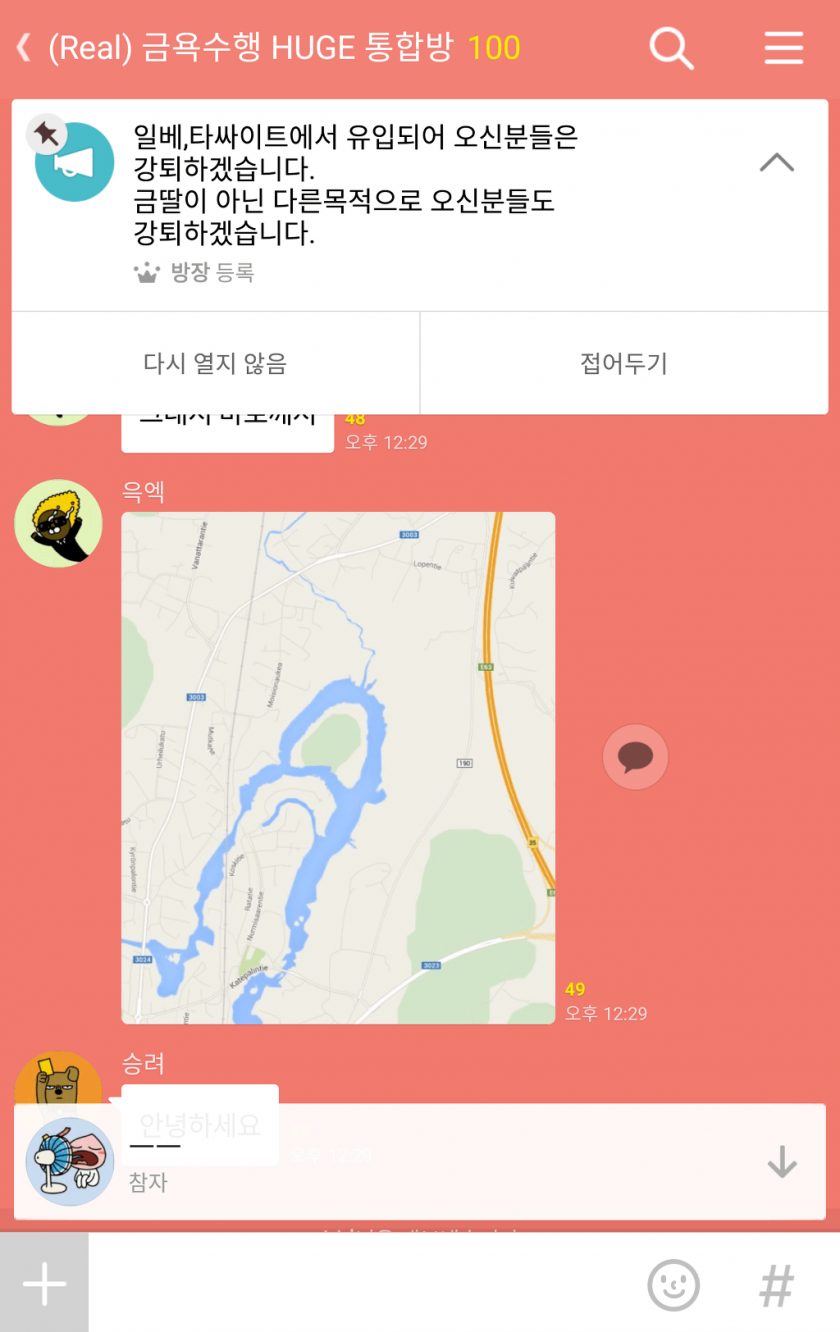Open the map image sent by 윽엑
This screenshot has height=1332, width=840.
(338, 767)
